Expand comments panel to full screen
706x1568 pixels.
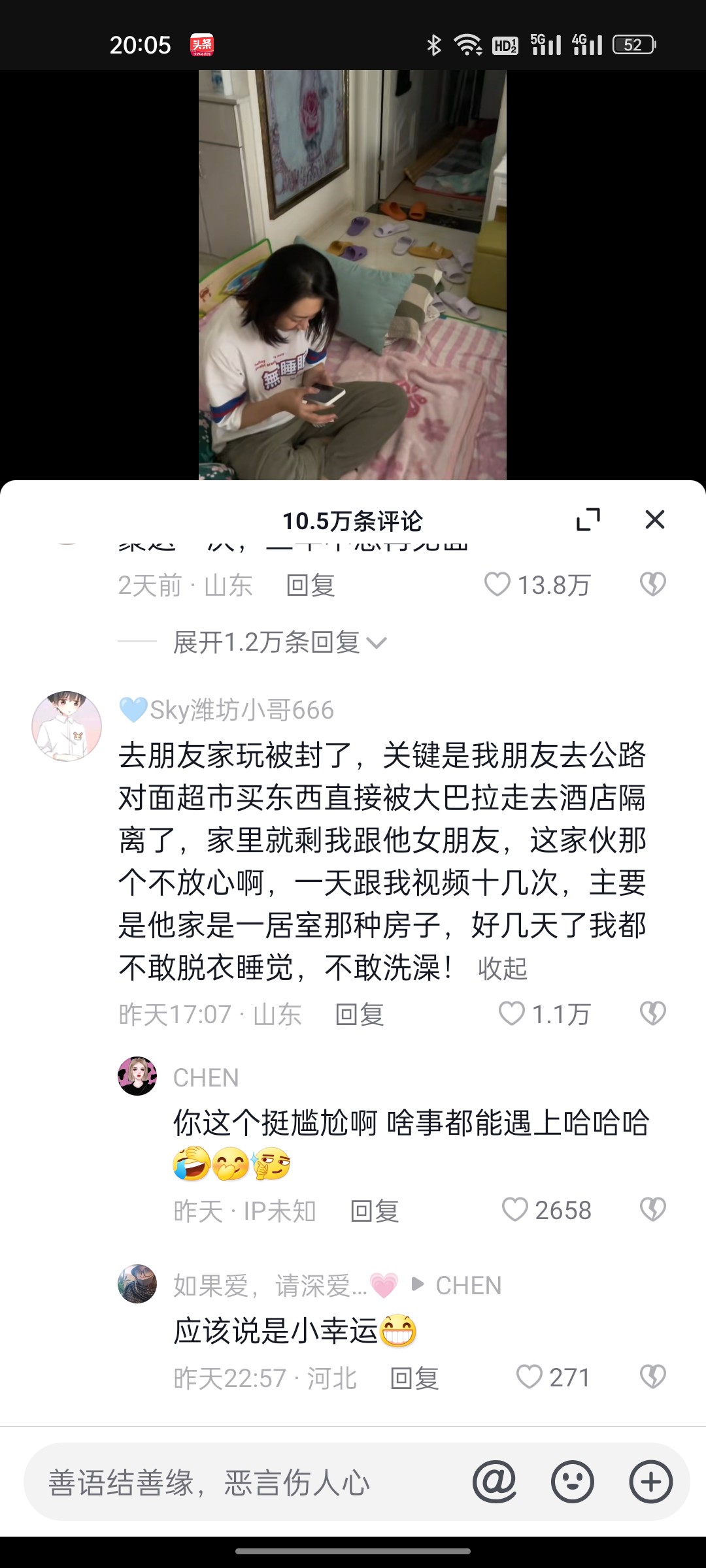(x=588, y=520)
